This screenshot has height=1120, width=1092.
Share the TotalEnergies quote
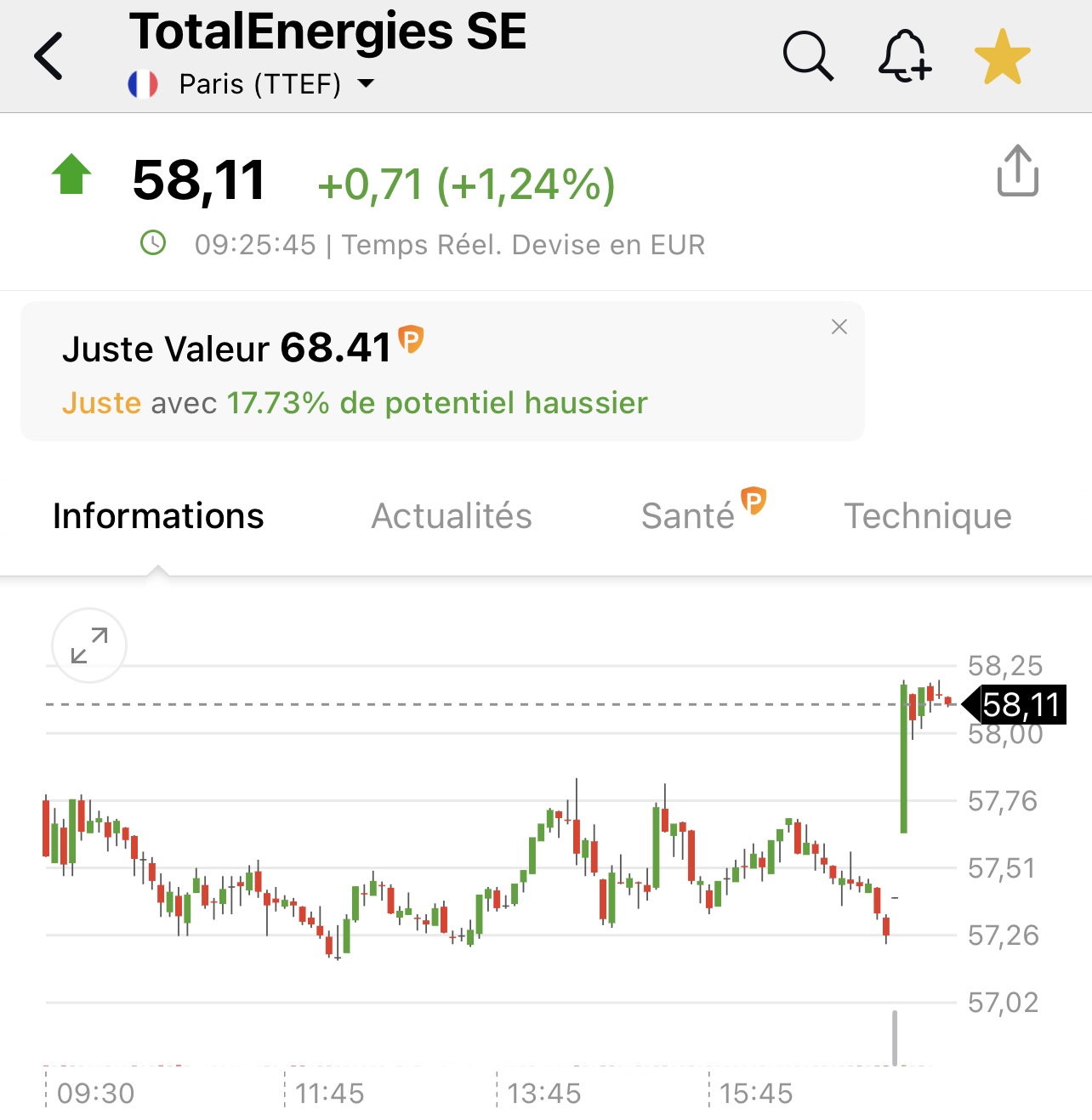(x=1017, y=171)
